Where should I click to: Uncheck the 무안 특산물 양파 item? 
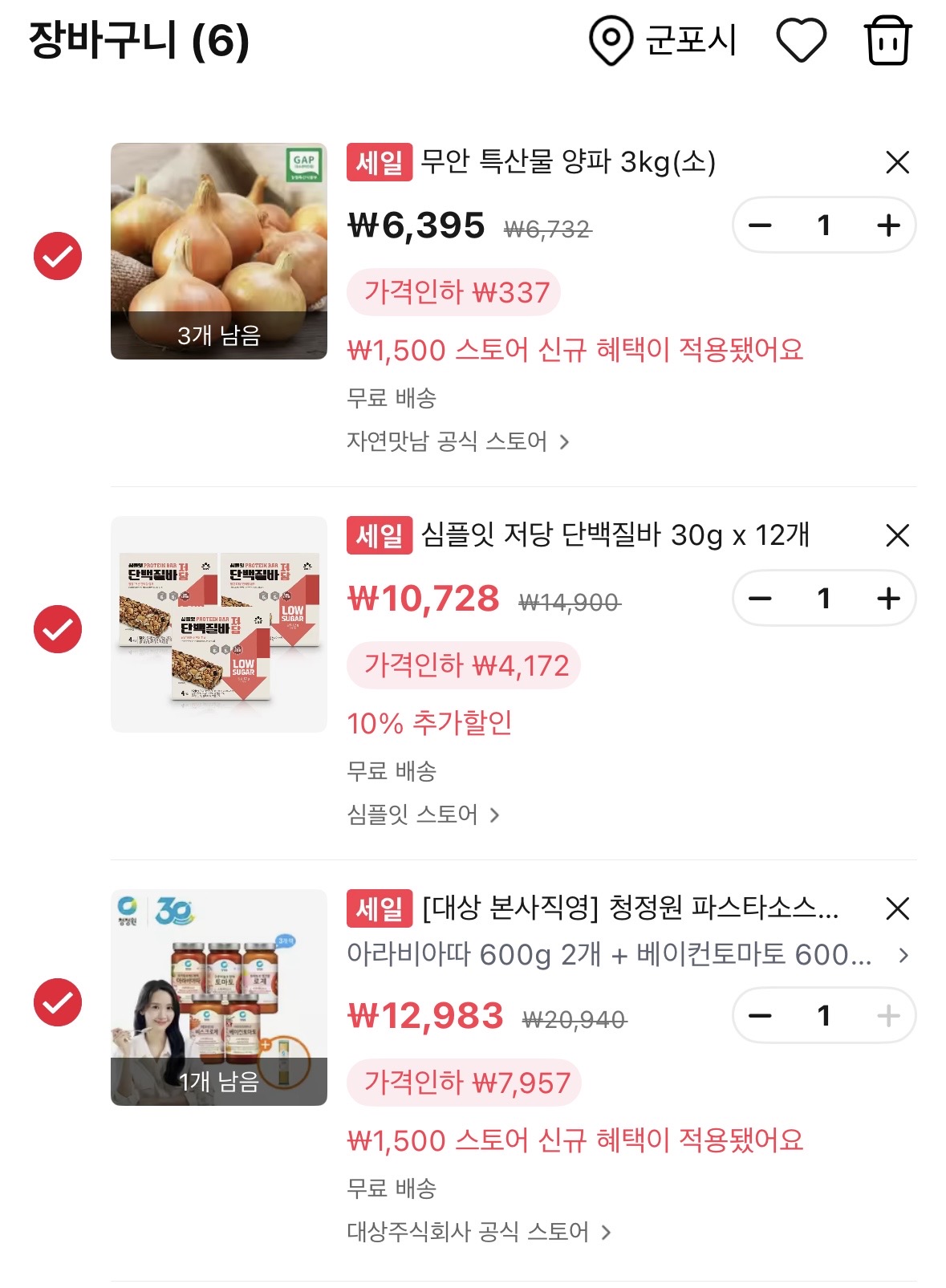pyautogui.click(x=58, y=256)
